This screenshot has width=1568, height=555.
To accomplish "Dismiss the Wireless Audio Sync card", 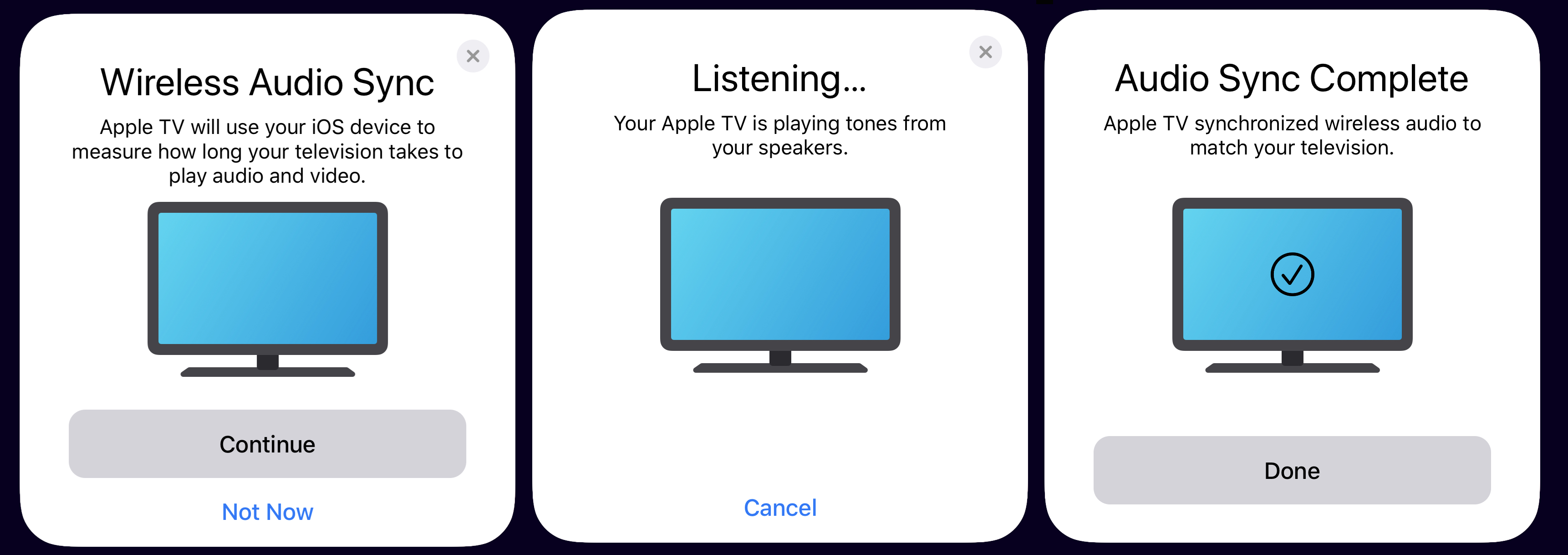I will pyautogui.click(x=473, y=56).
